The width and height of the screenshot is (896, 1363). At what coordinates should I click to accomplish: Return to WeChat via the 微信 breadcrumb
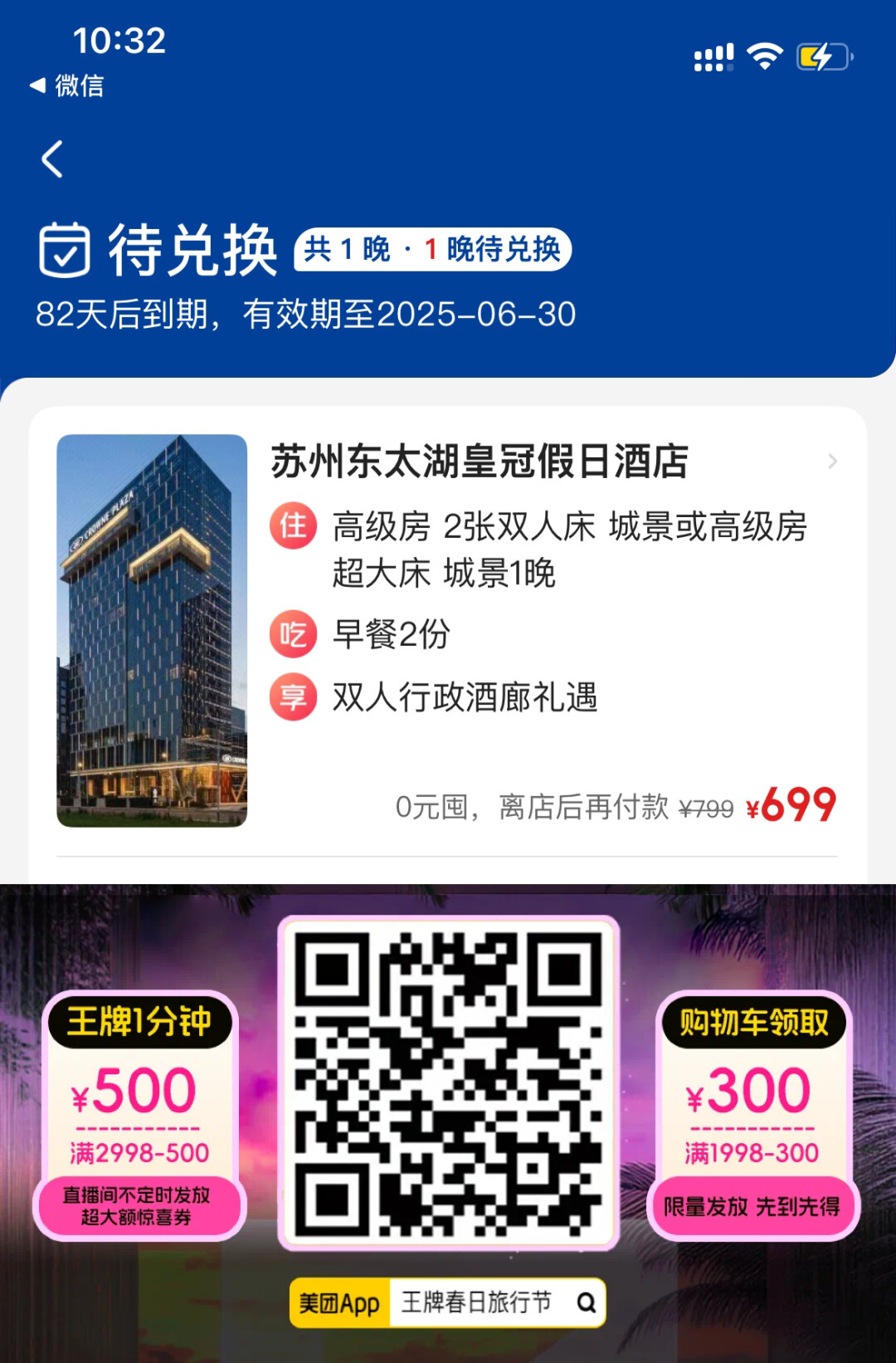pyautogui.click(x=67, y=85)
